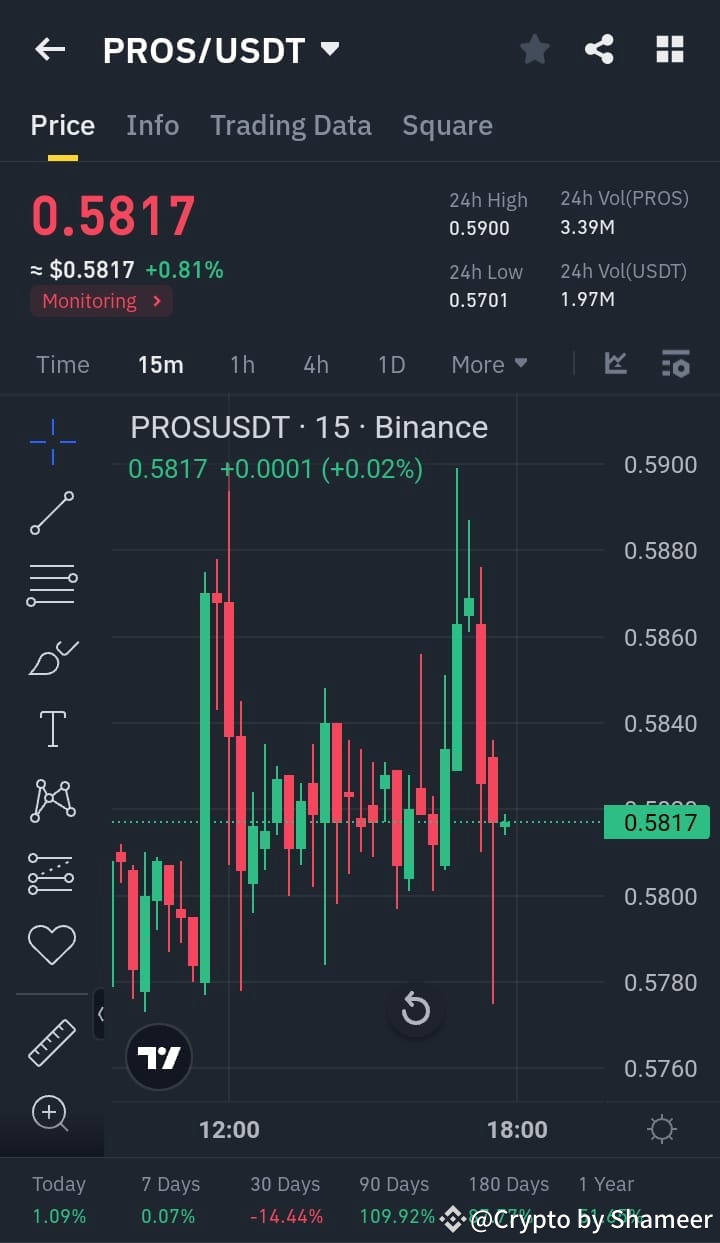Select the crosshair tool
This screenshot has width=720, height=1243.
(52, 440)
